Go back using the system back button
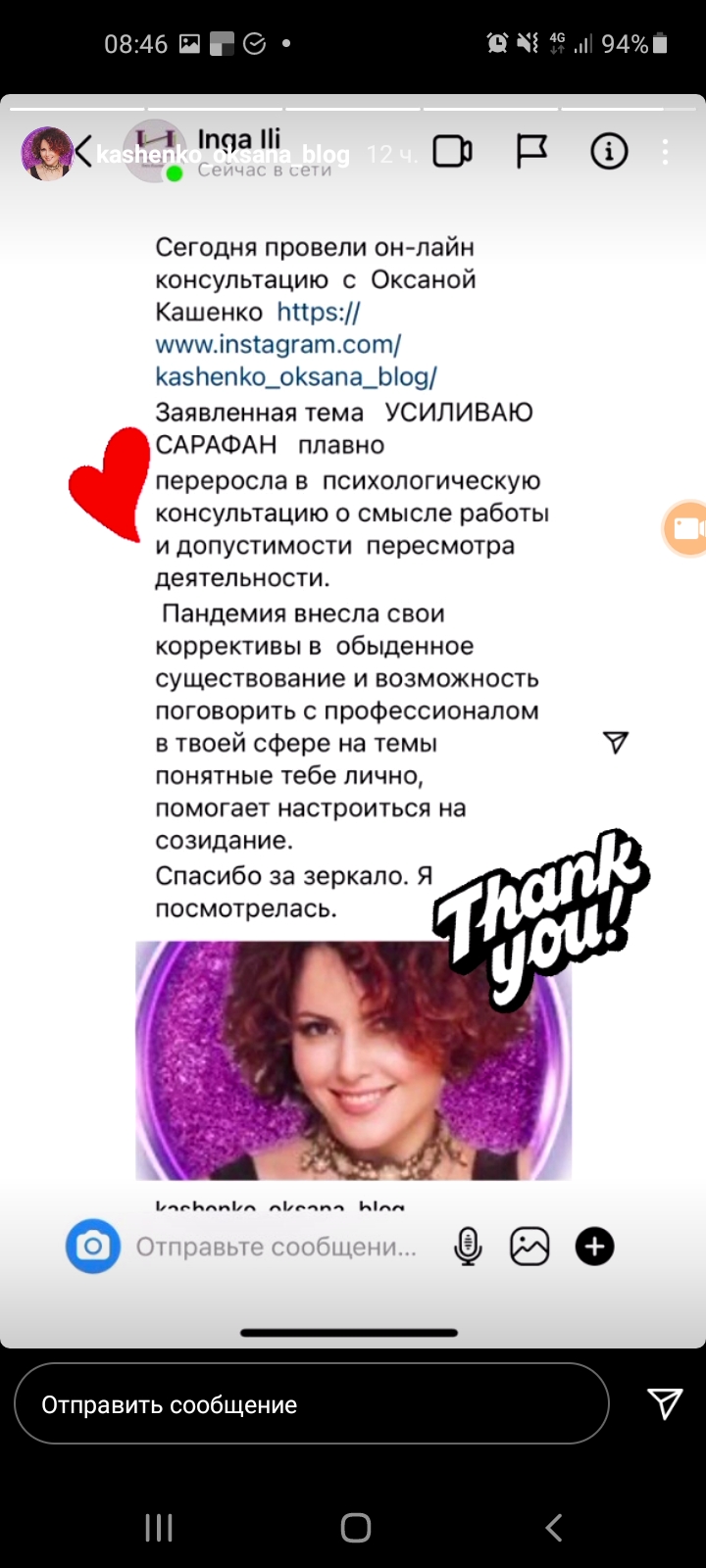The width and height of the screenshot is (706, 1568). point(553,1527)
